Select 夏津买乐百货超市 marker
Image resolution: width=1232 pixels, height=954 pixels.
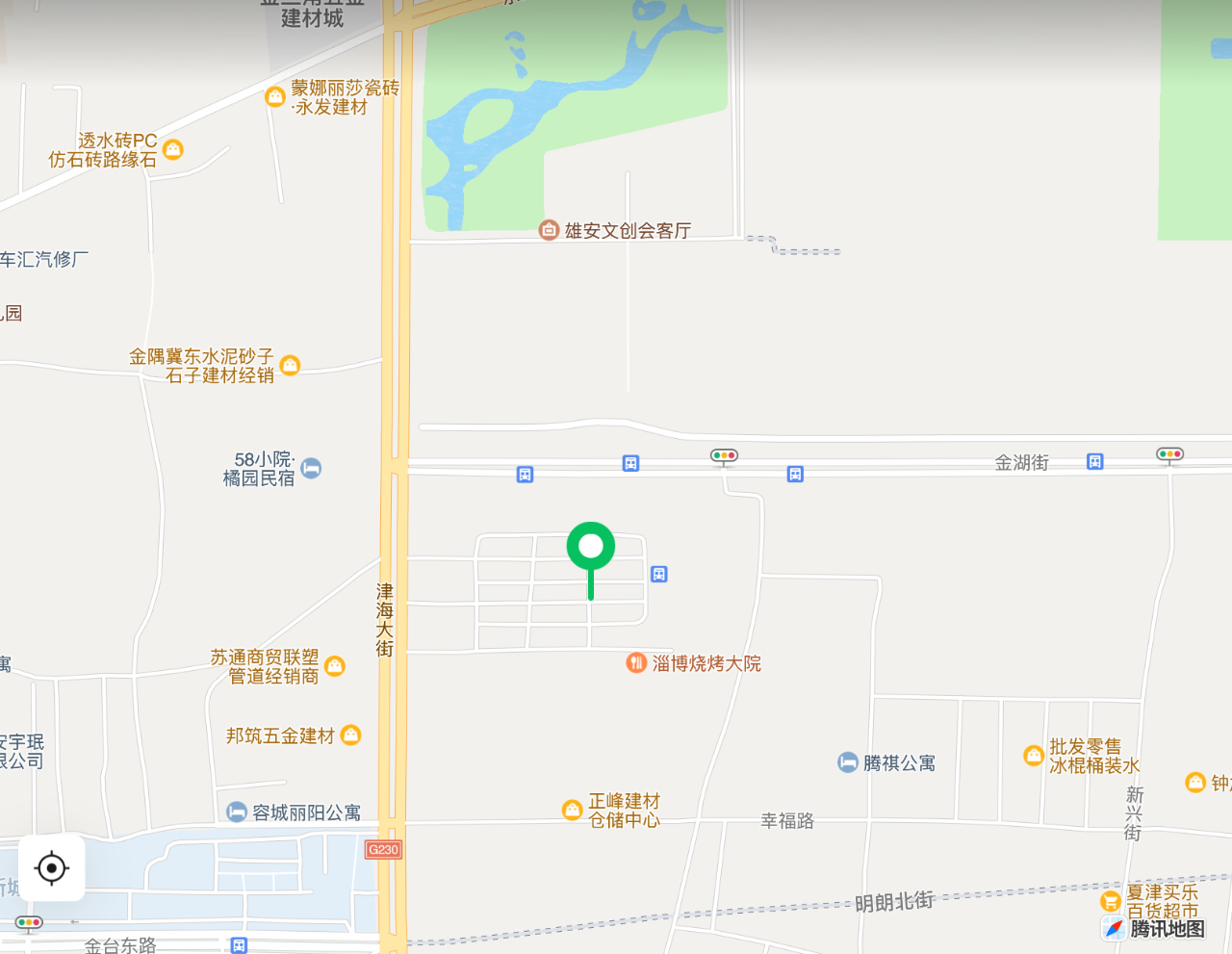pos(1111,902)
